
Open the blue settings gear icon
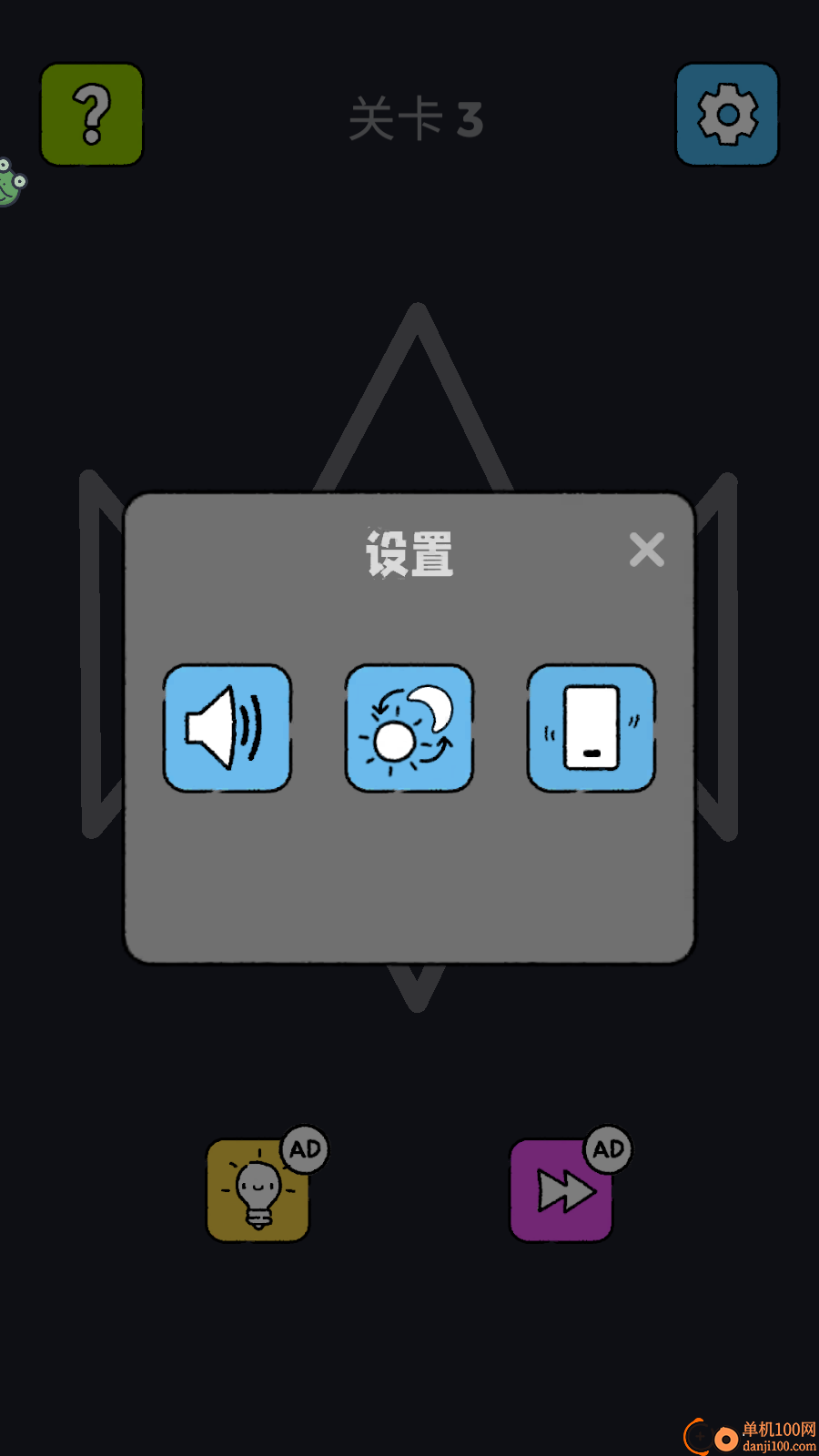click(x=726, y=114)
